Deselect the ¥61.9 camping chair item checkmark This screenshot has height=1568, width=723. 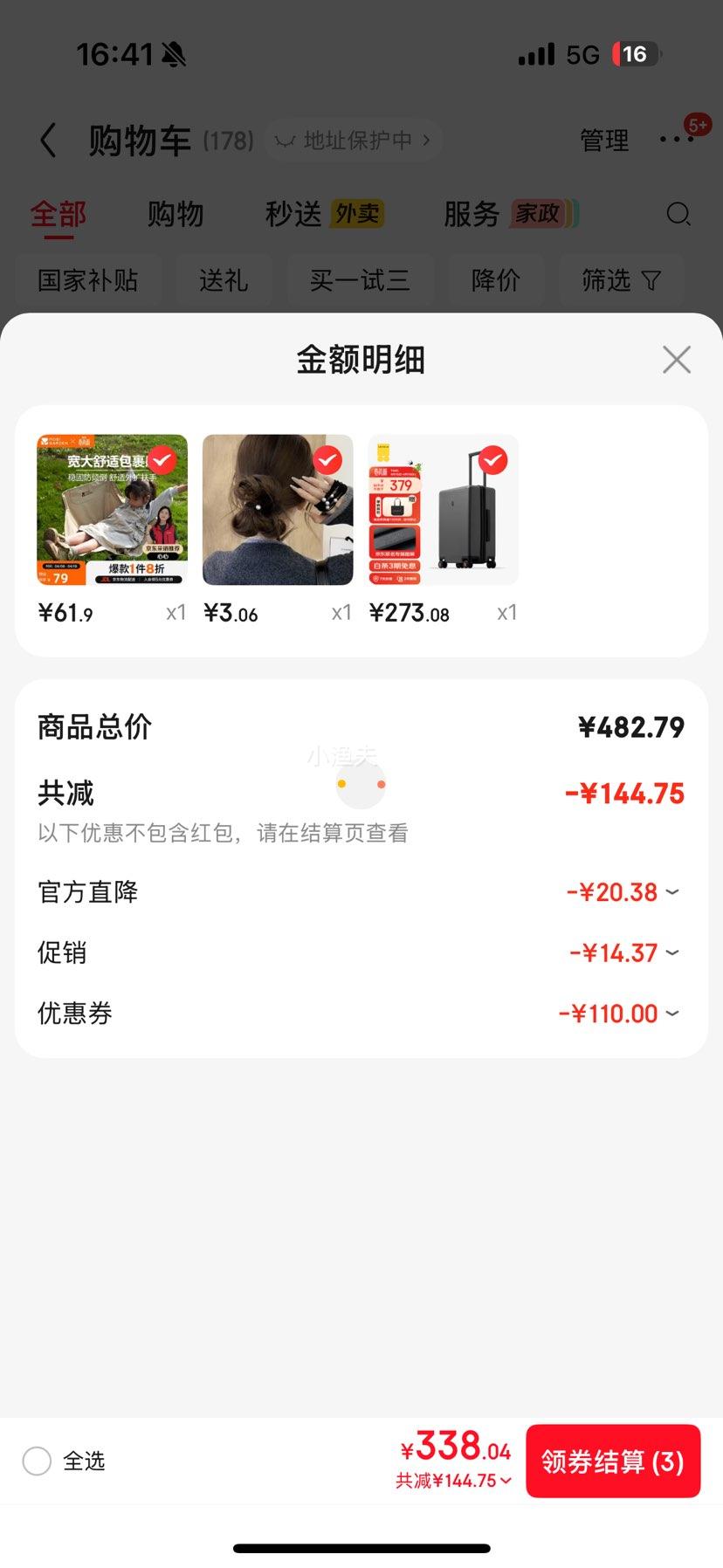[162, 460]
